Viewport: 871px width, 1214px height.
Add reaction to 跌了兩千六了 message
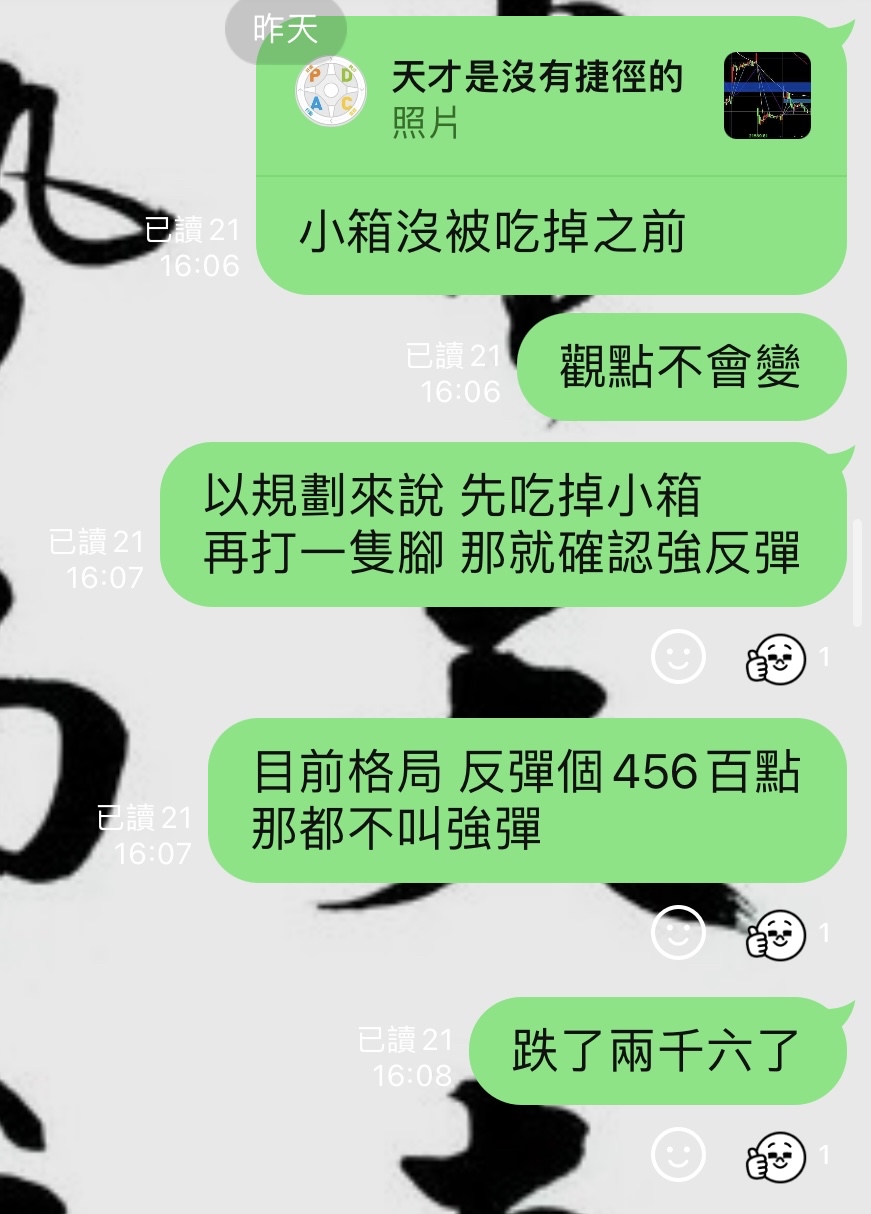[x=678, y=1155]
